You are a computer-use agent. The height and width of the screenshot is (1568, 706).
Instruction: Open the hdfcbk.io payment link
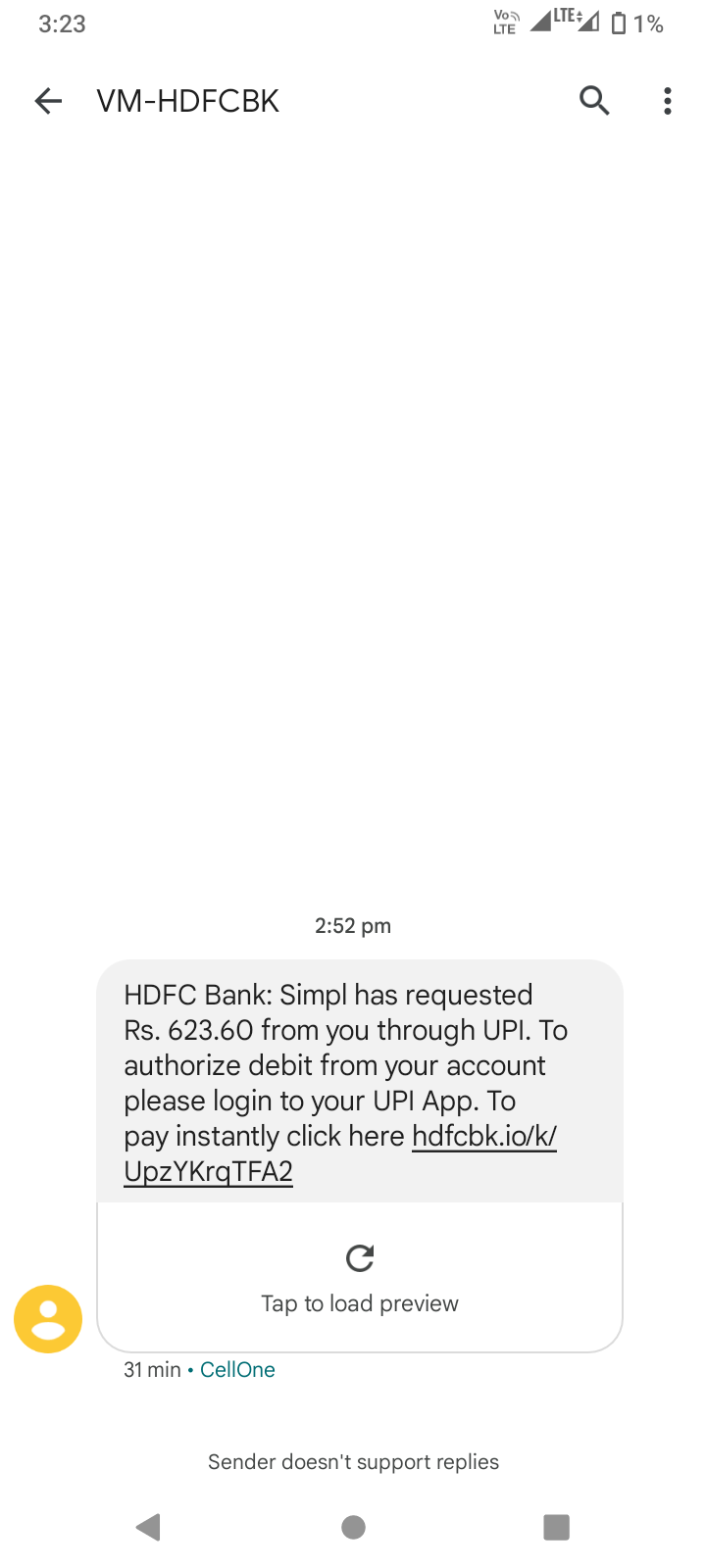coord(483,1137)
